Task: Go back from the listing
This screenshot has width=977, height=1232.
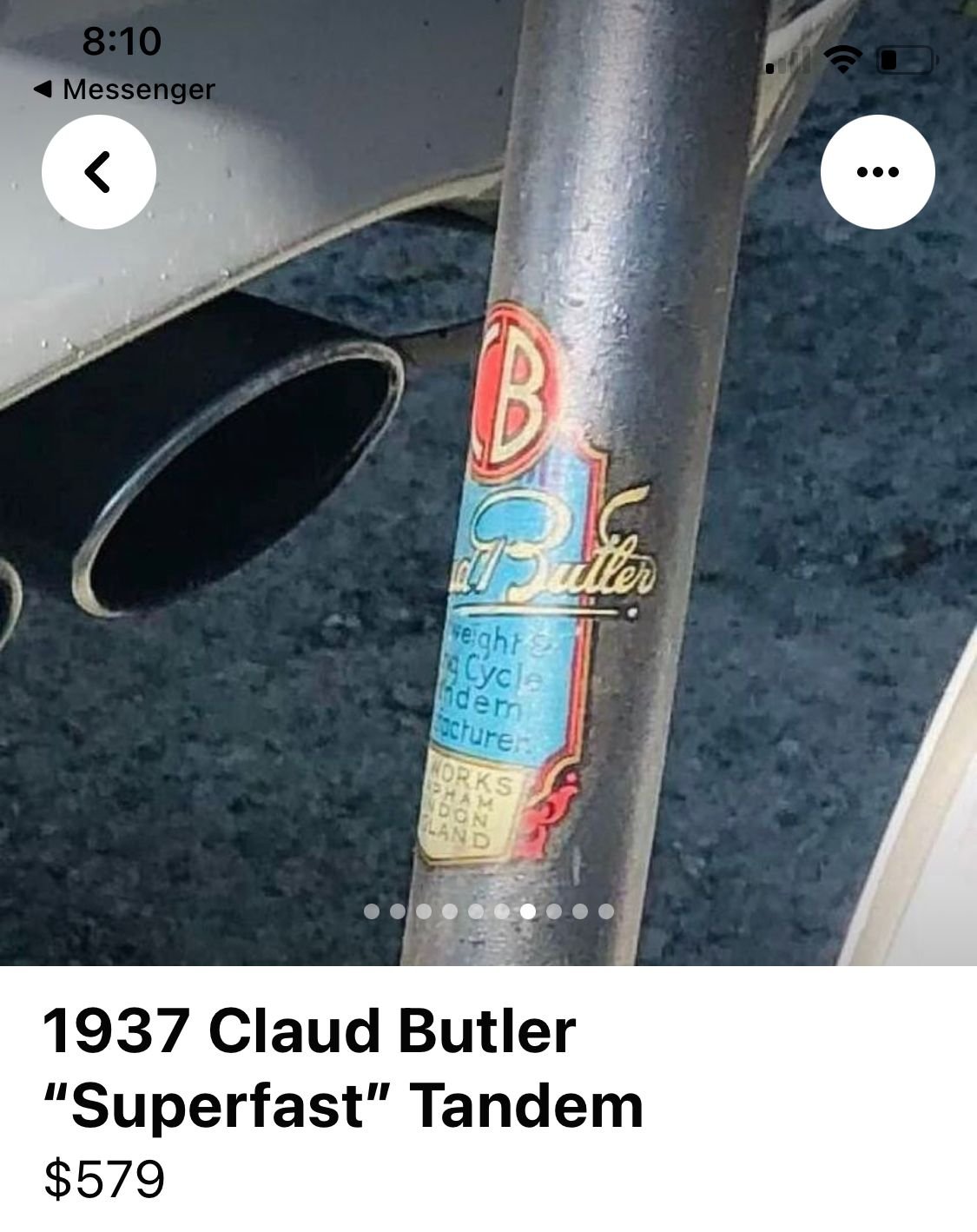Action: click(x=98, y=172)
